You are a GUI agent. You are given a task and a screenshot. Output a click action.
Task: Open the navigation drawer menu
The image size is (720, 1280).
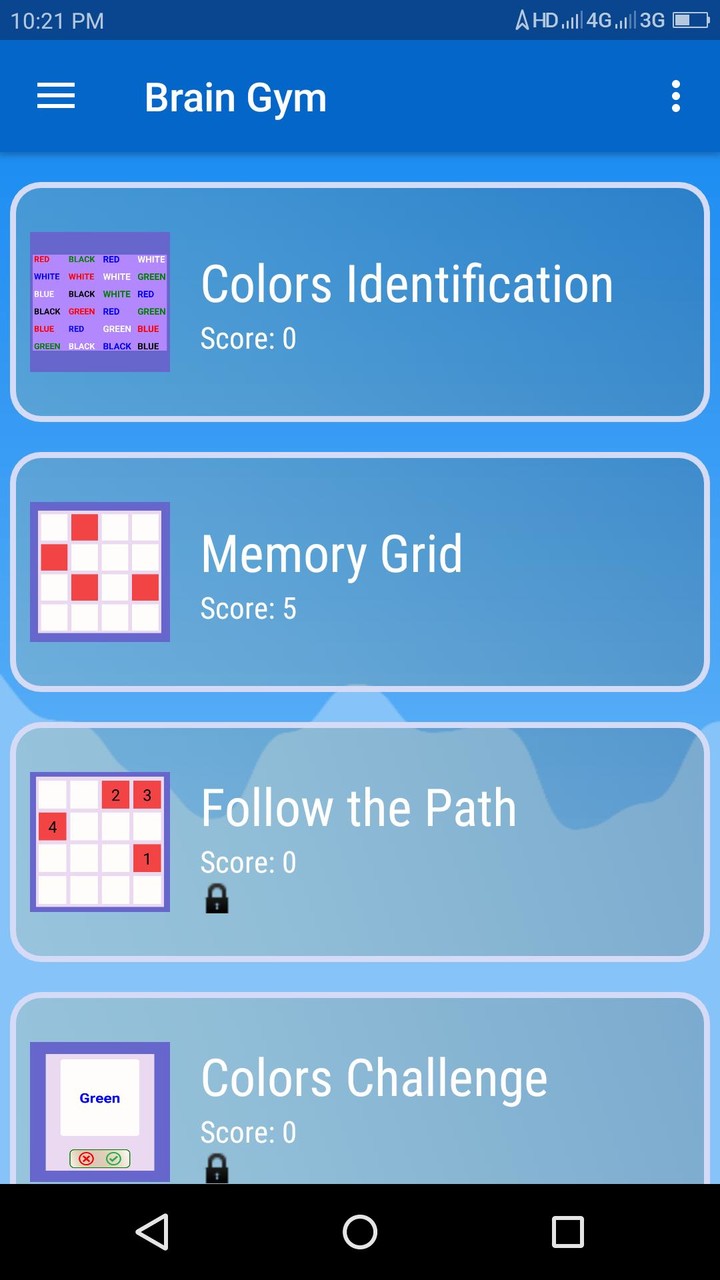coord(56,96)
